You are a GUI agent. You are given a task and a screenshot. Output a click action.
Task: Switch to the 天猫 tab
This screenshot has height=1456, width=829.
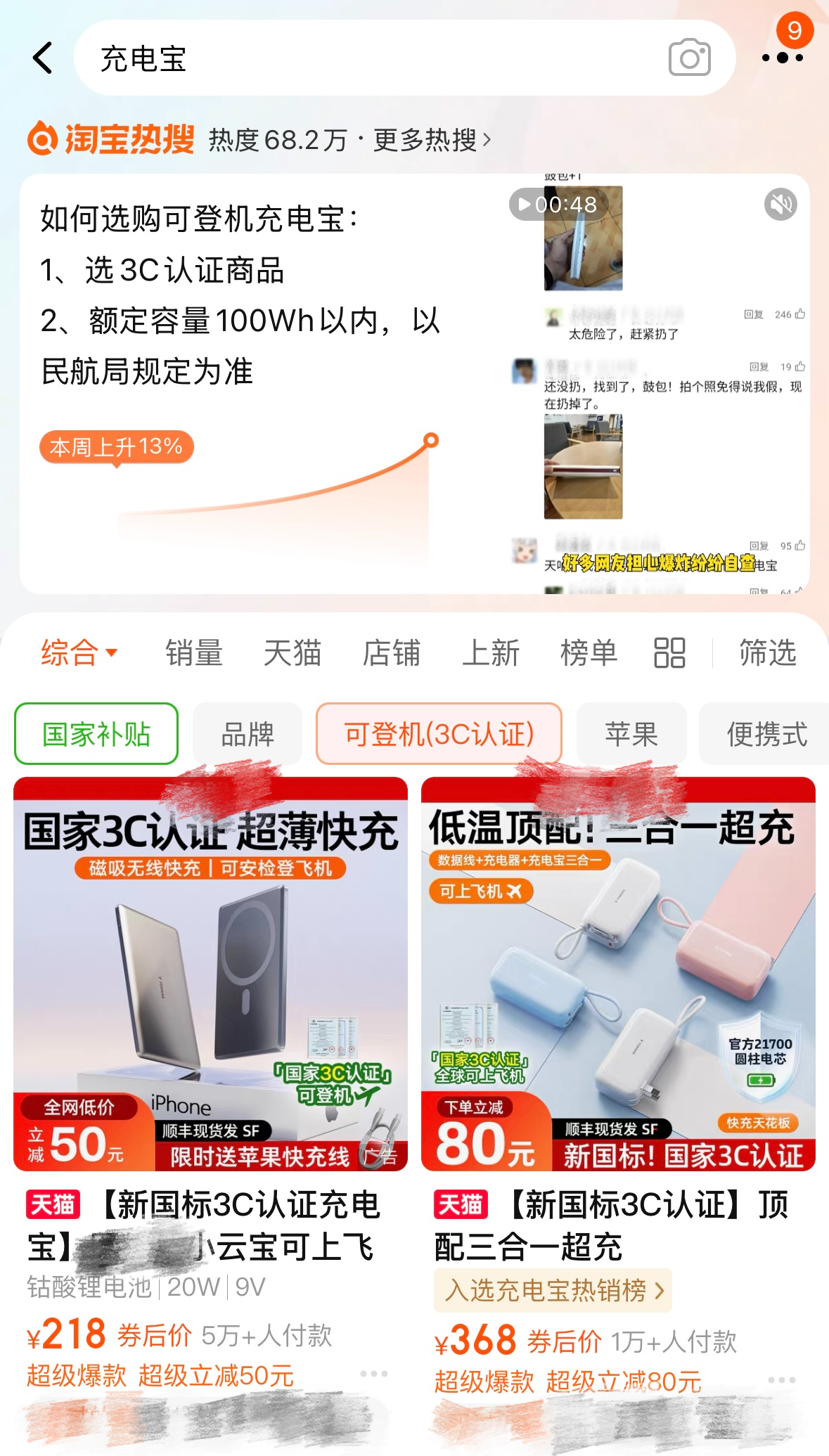click(x=293, y=653)
